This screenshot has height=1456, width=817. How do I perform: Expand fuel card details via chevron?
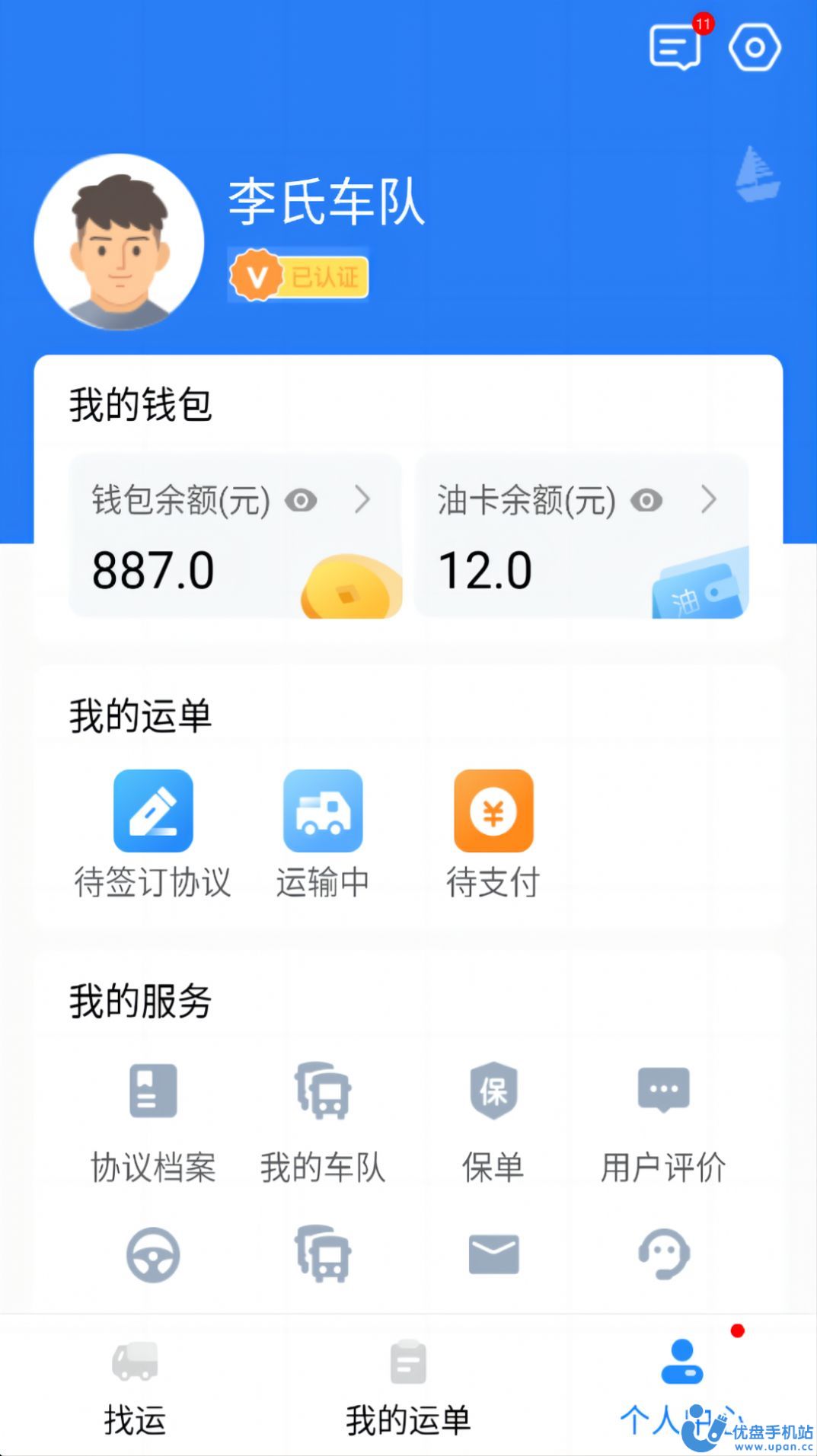[x=707, y=500]
